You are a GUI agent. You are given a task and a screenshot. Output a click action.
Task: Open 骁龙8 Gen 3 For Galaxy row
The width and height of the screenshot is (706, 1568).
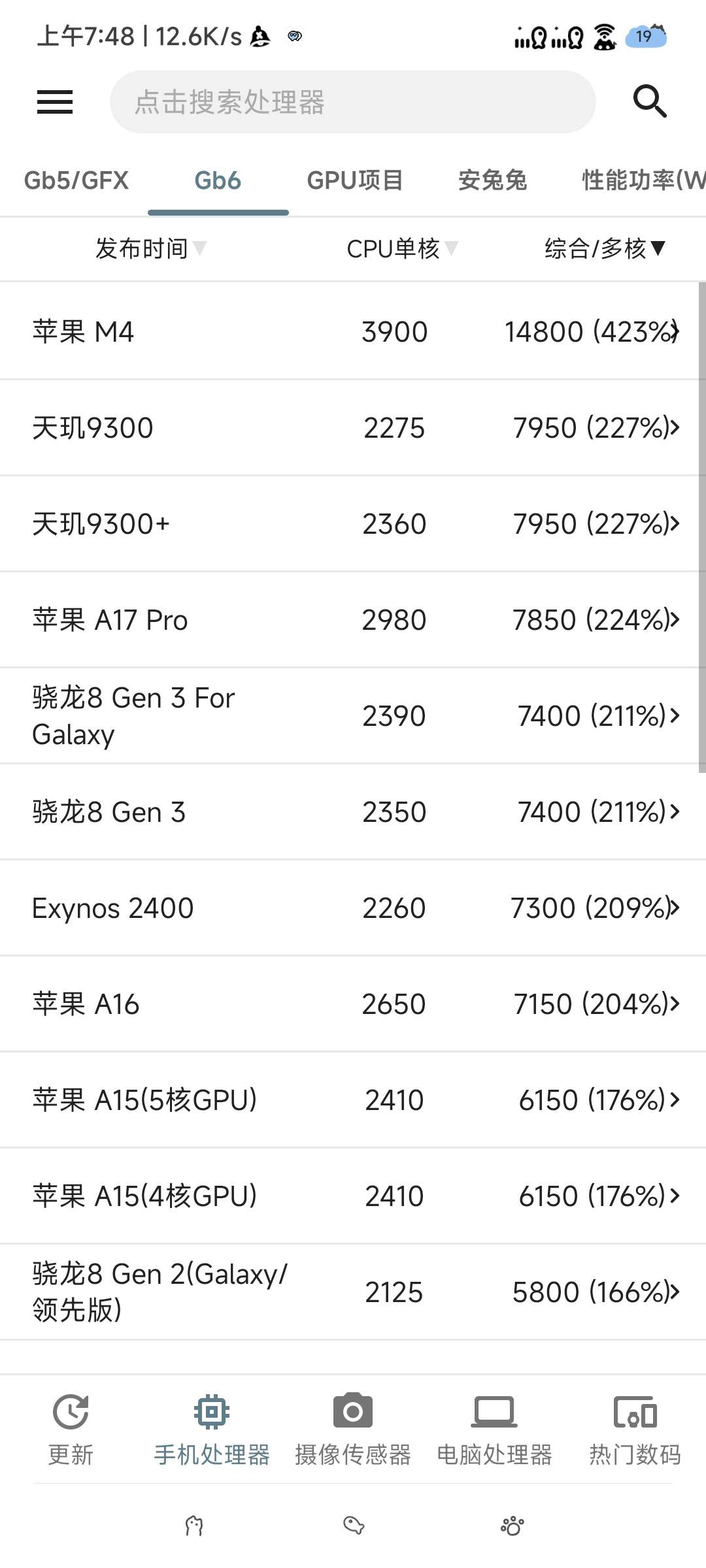click(353, 716)
